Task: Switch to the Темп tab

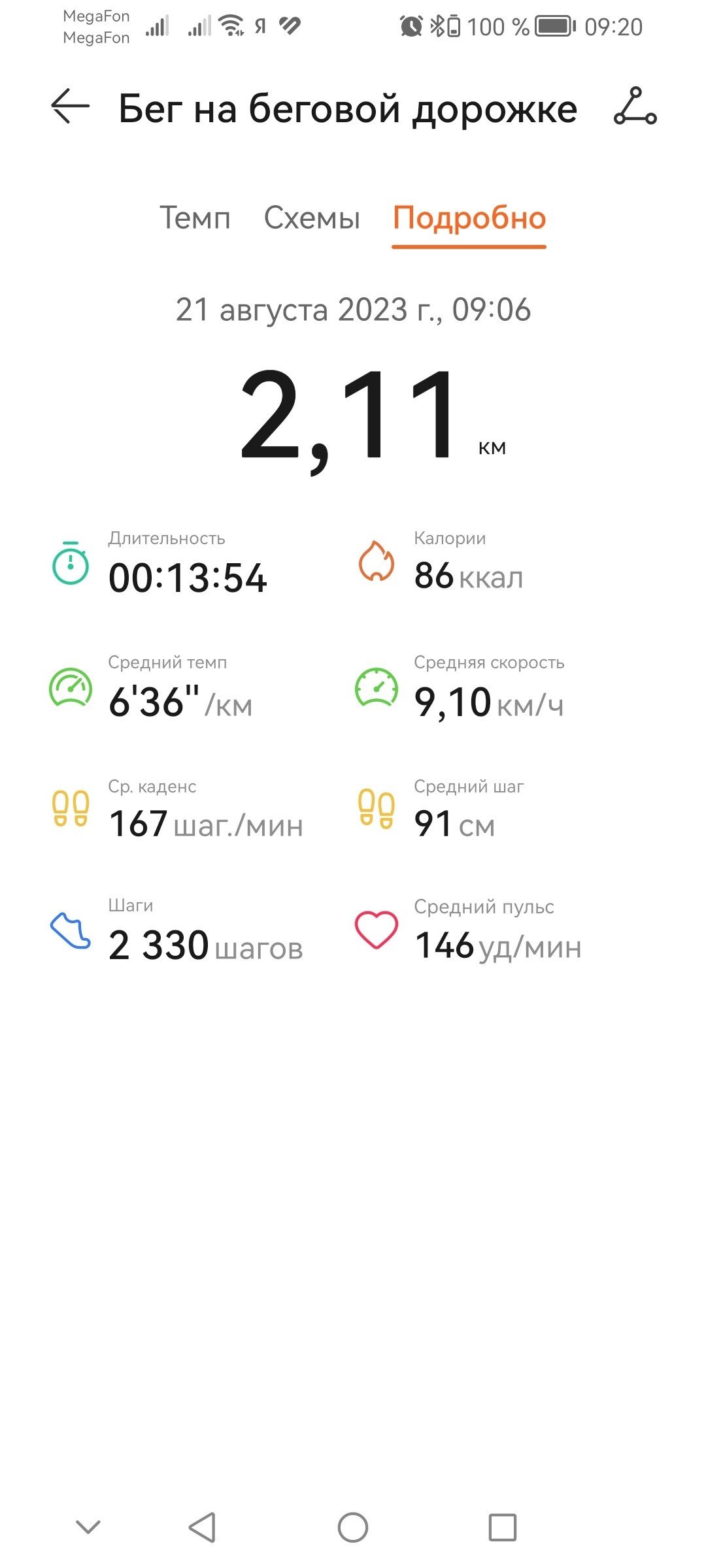Action: pyautogui.click(x=195, y=218)
